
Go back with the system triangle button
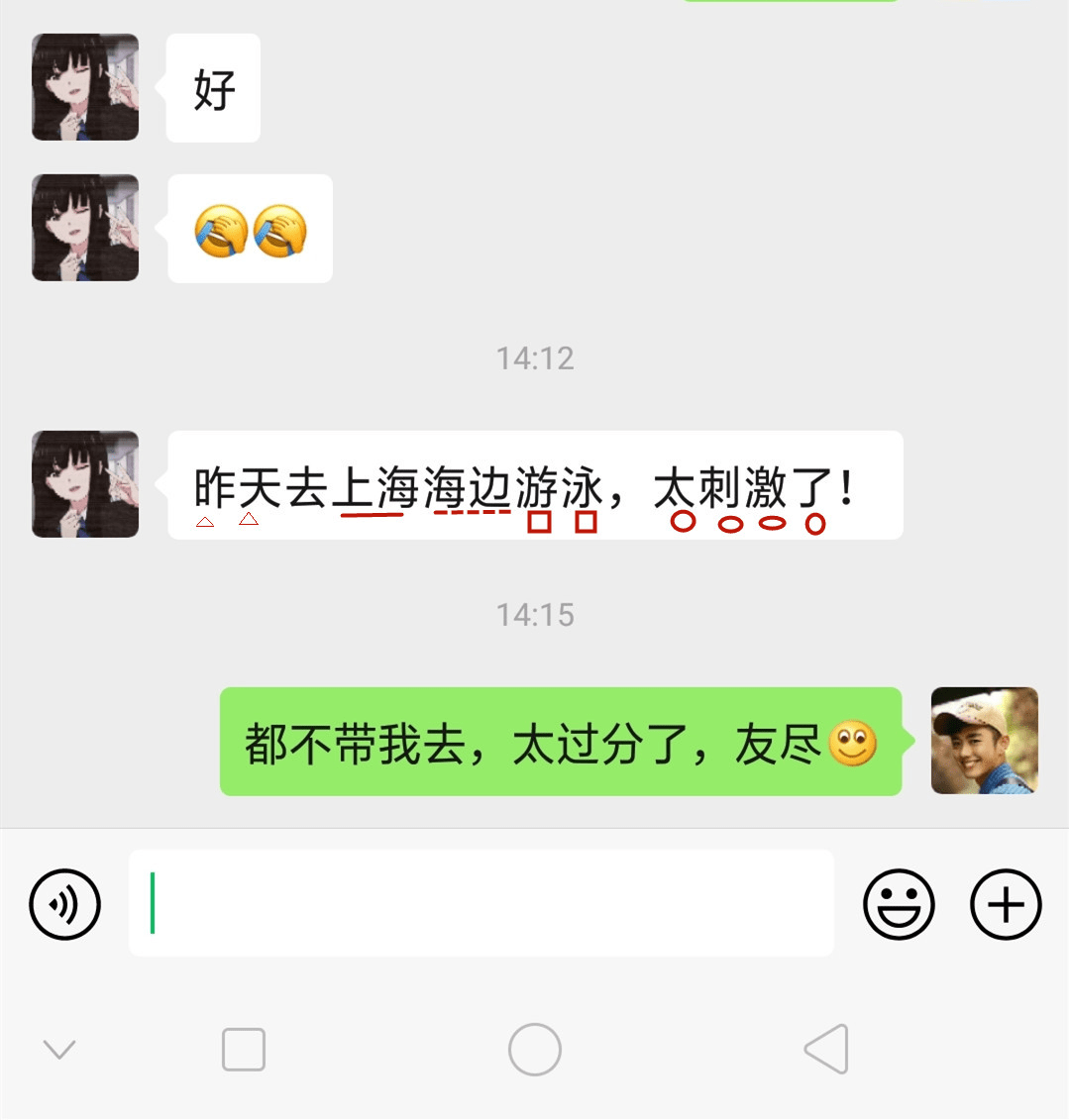(x=826, y=1049)
